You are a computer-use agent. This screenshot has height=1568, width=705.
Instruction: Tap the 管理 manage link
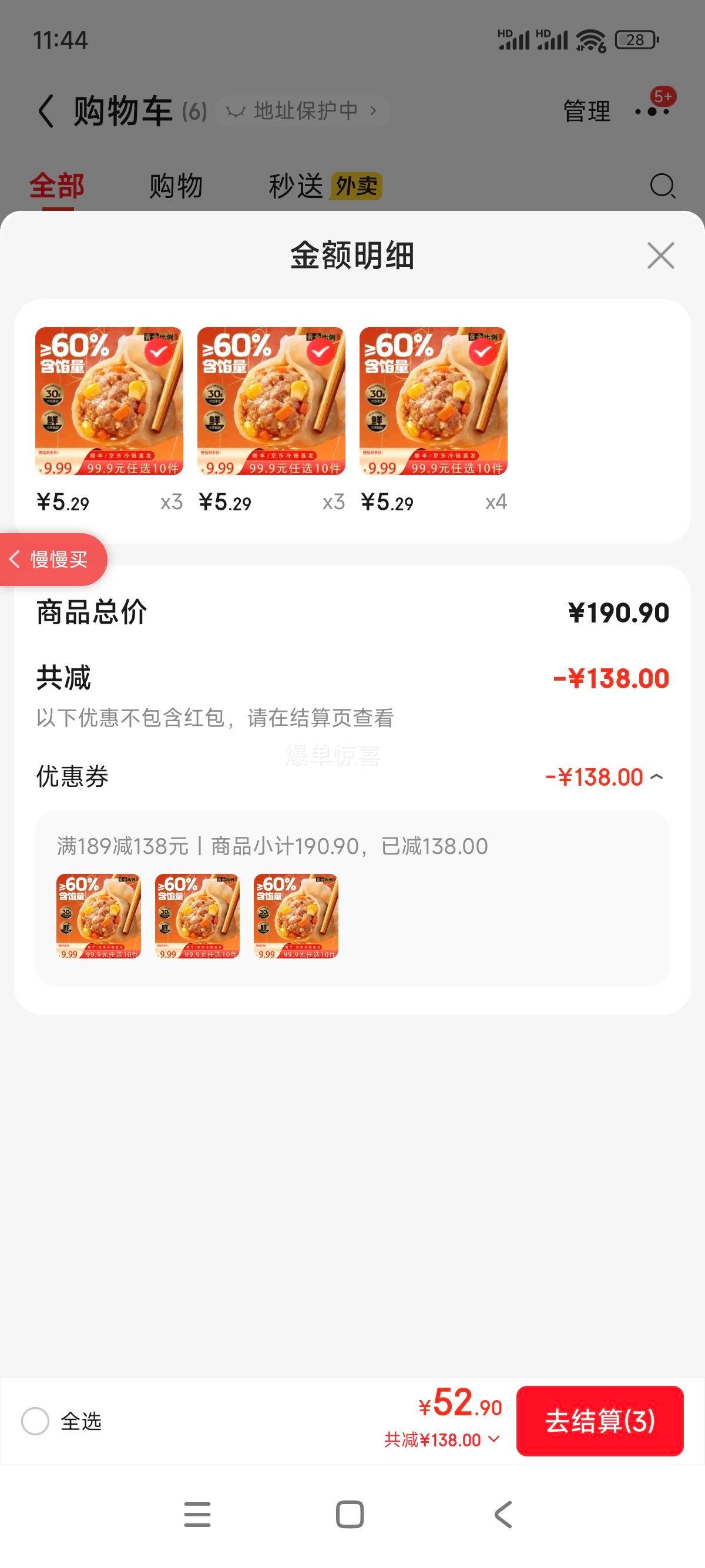pyautogui.click(x=586, y=111)
